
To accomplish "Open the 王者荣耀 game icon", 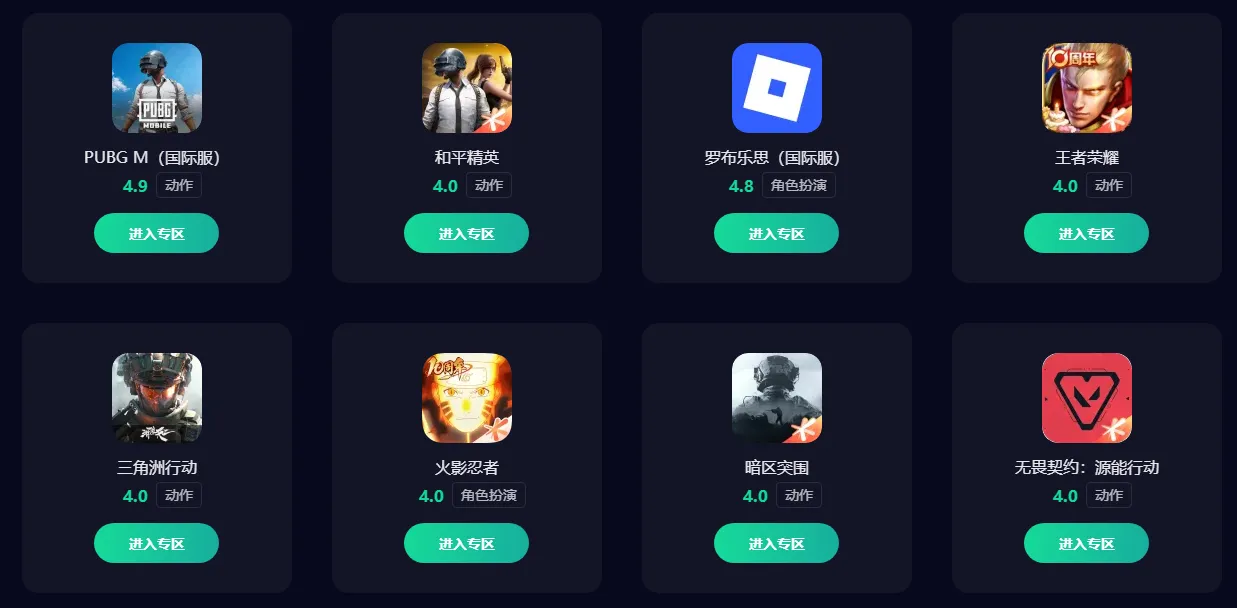I will click(1087, 88).
